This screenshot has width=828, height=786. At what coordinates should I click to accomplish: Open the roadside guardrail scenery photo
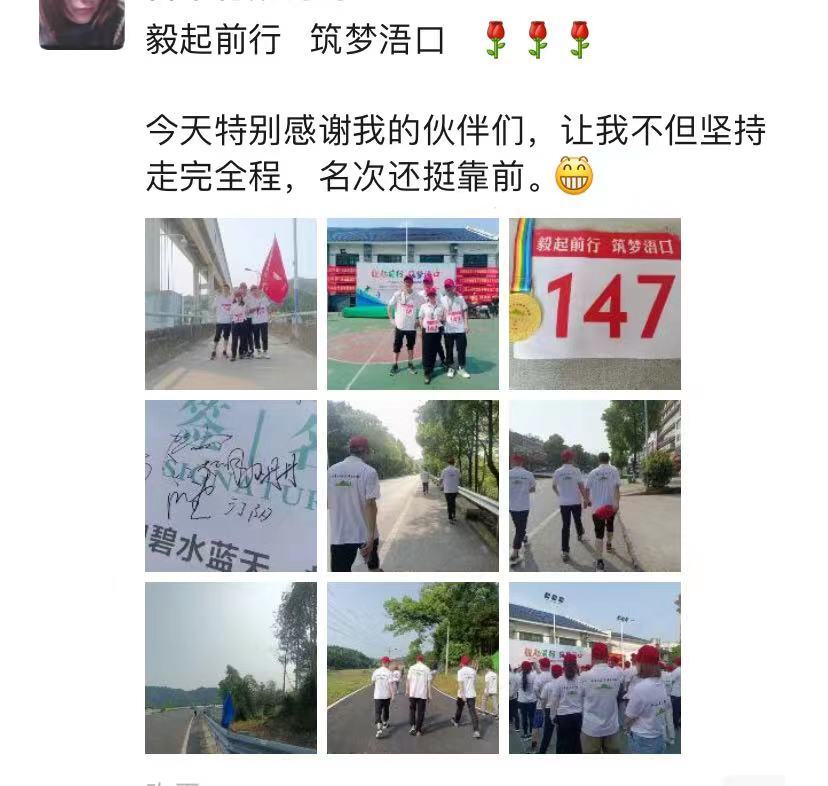[230, 668]
